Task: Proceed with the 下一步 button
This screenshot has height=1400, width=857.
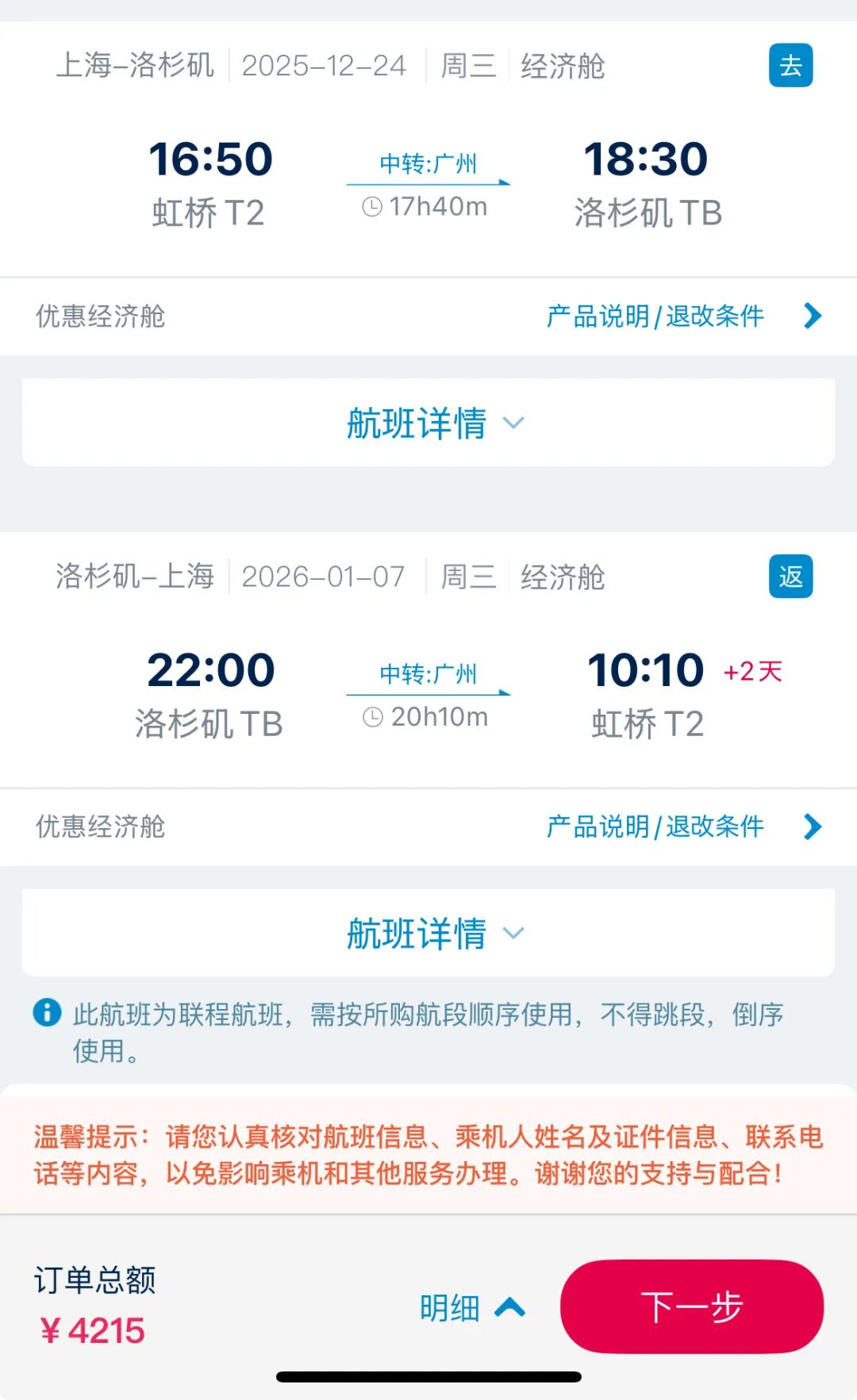Action: [x=691, y=1306]
